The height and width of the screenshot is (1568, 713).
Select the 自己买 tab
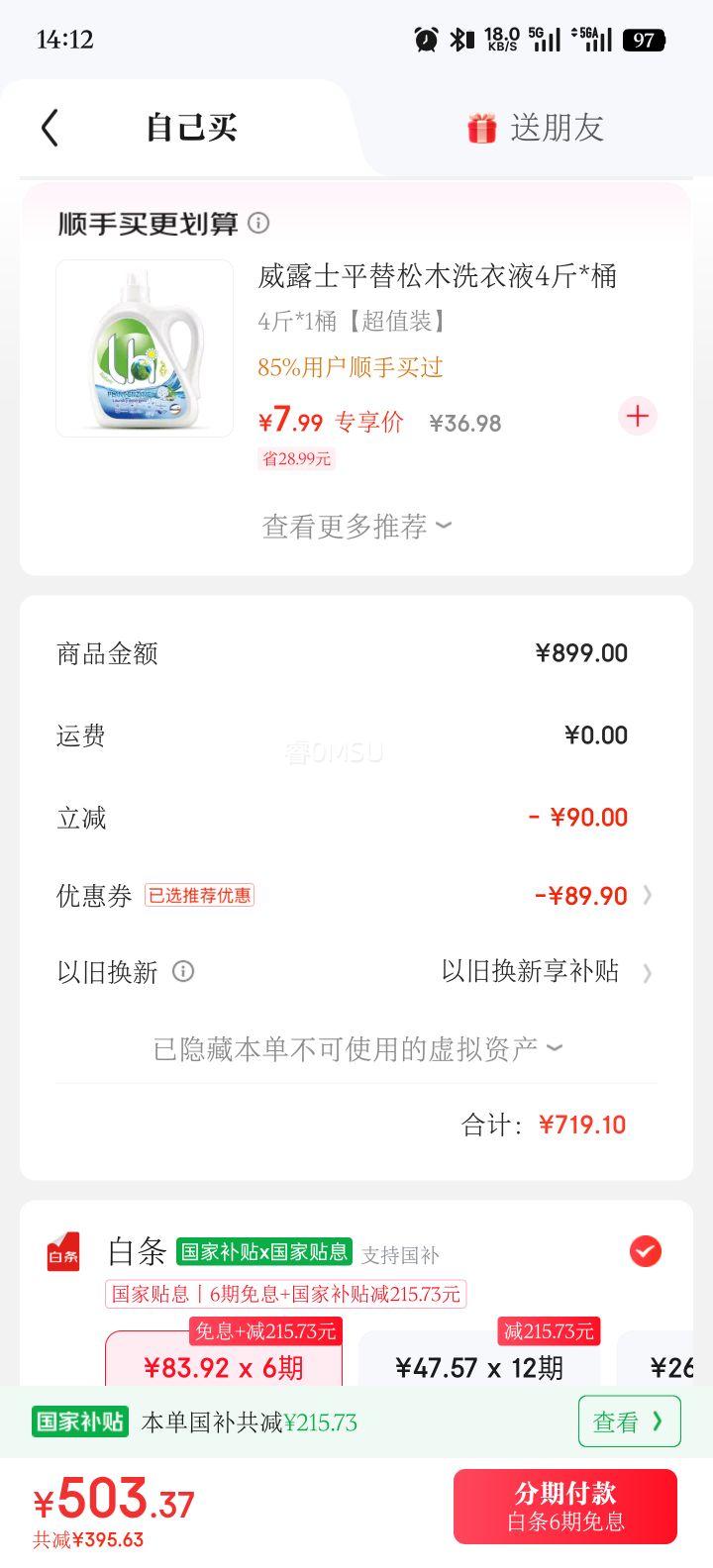point(191,128)
